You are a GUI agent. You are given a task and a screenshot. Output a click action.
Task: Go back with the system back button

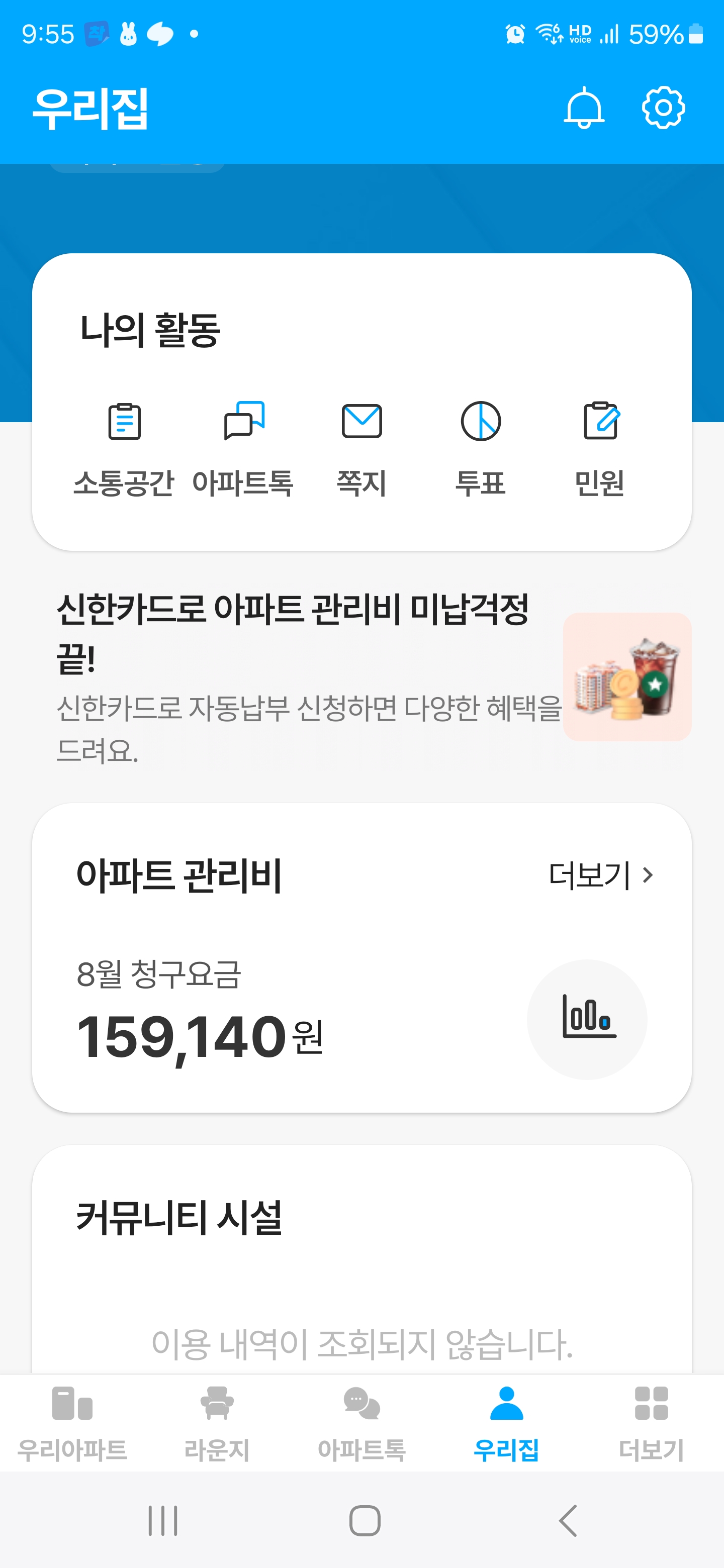click(x=568, y=1521)
